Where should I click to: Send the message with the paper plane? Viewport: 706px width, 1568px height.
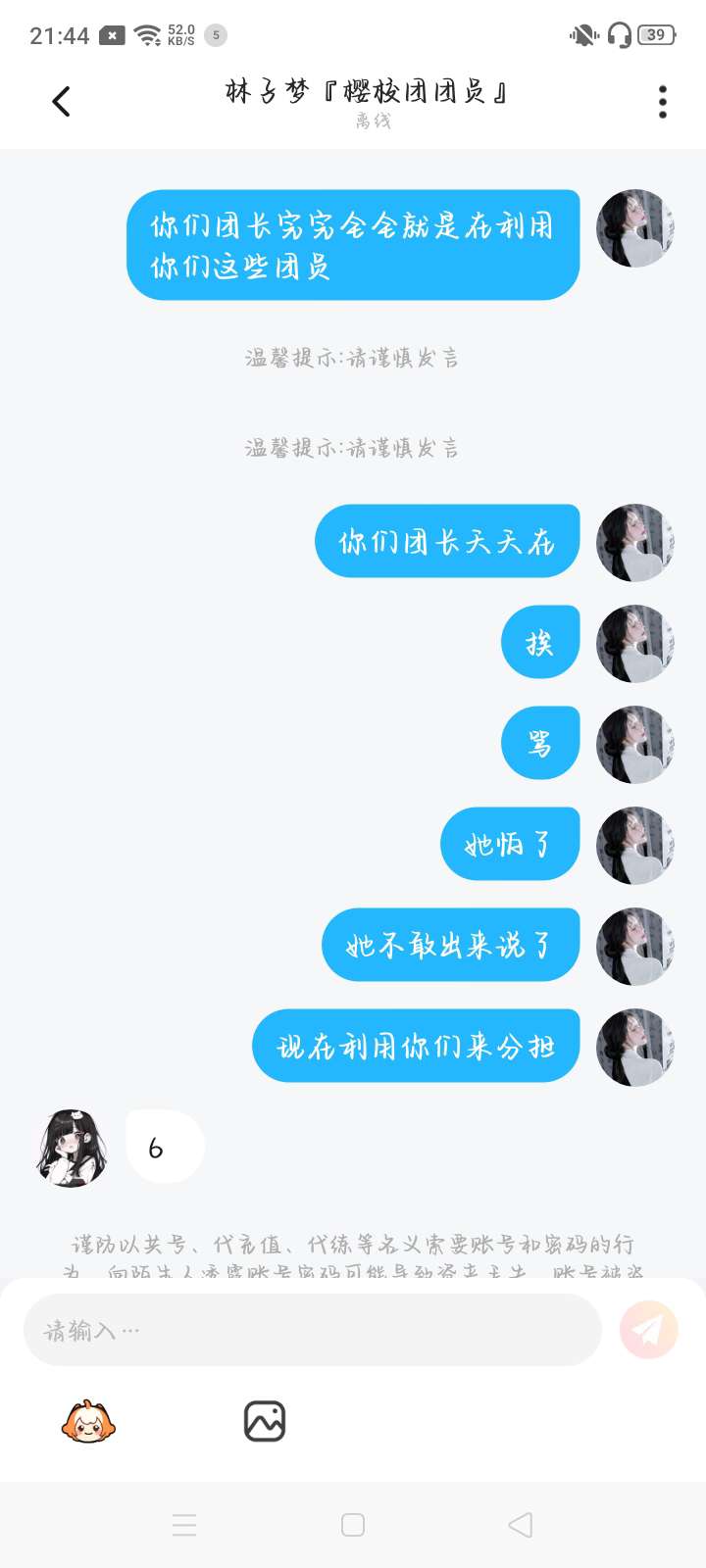(x=648, y=1329)
